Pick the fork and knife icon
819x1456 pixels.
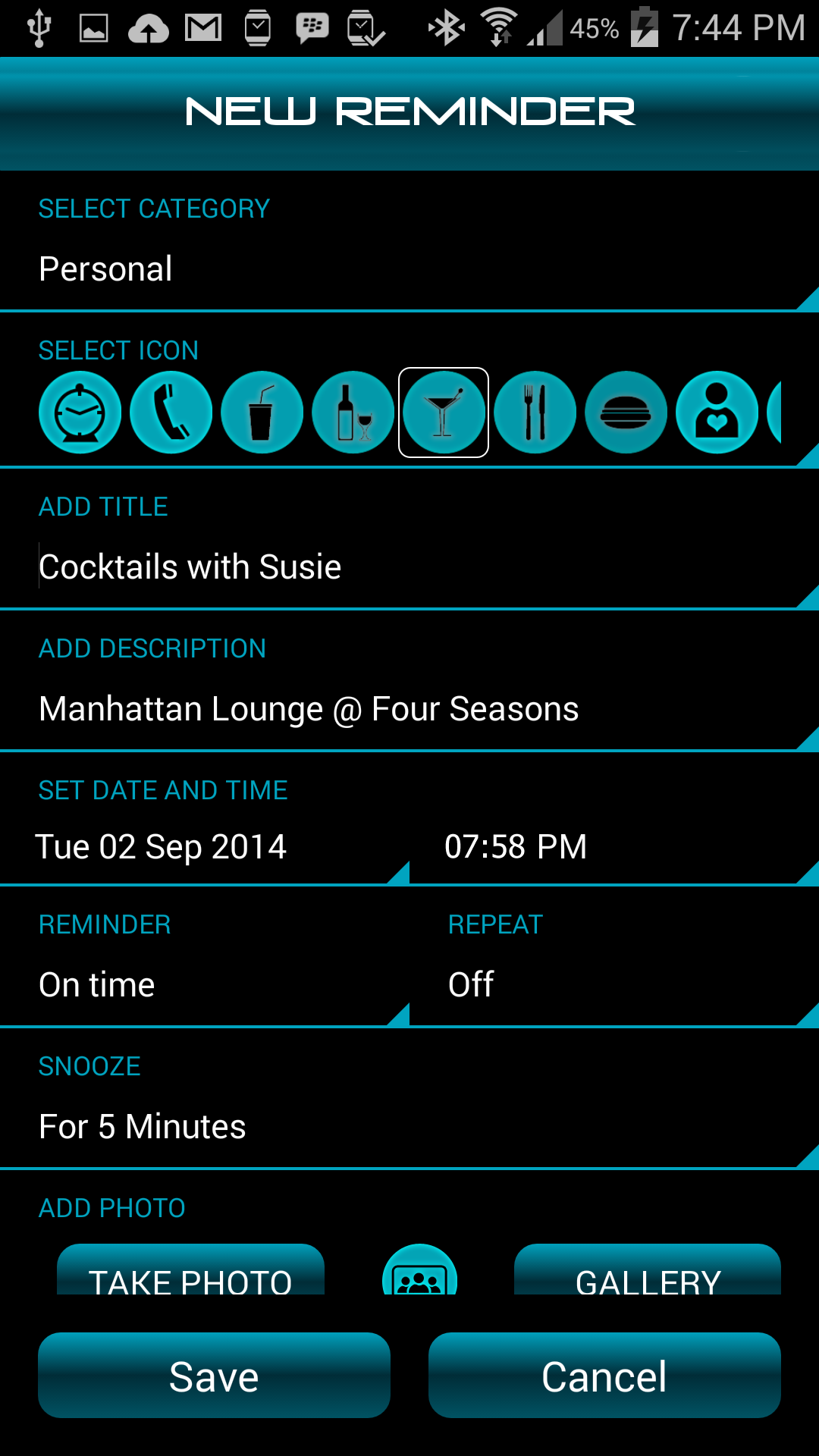pyautogui.click(x=535, y=413)
